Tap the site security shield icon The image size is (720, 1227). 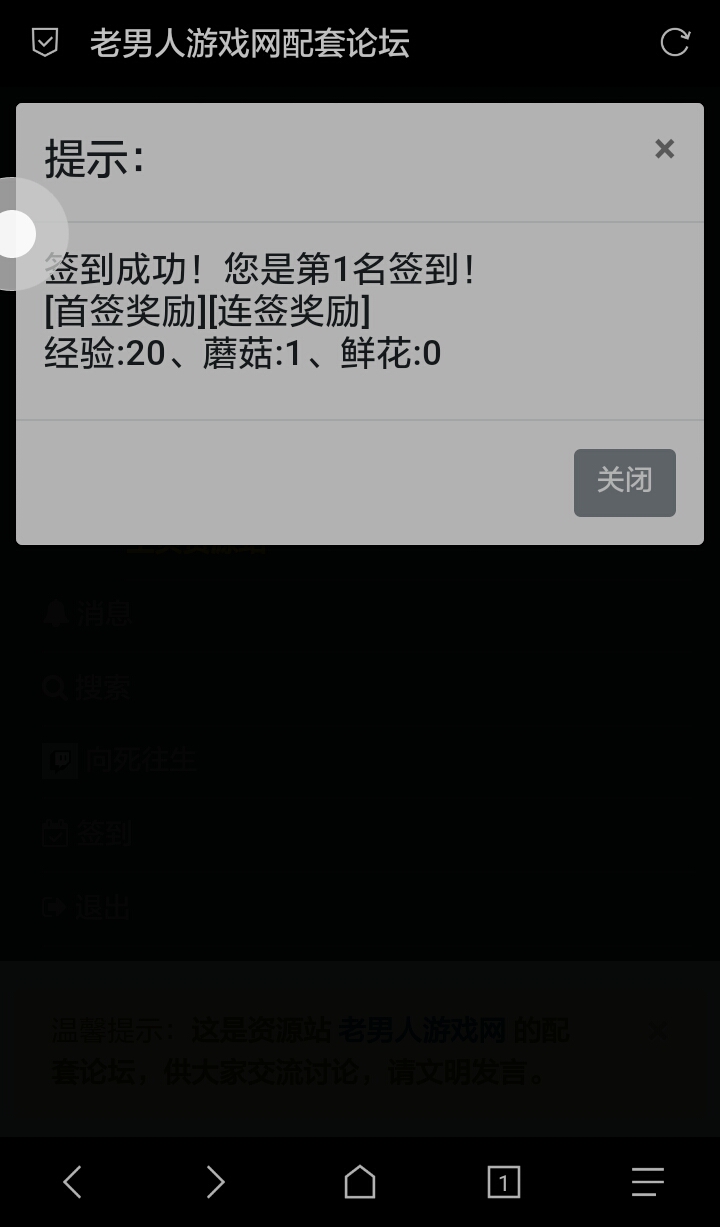[45, 42]
